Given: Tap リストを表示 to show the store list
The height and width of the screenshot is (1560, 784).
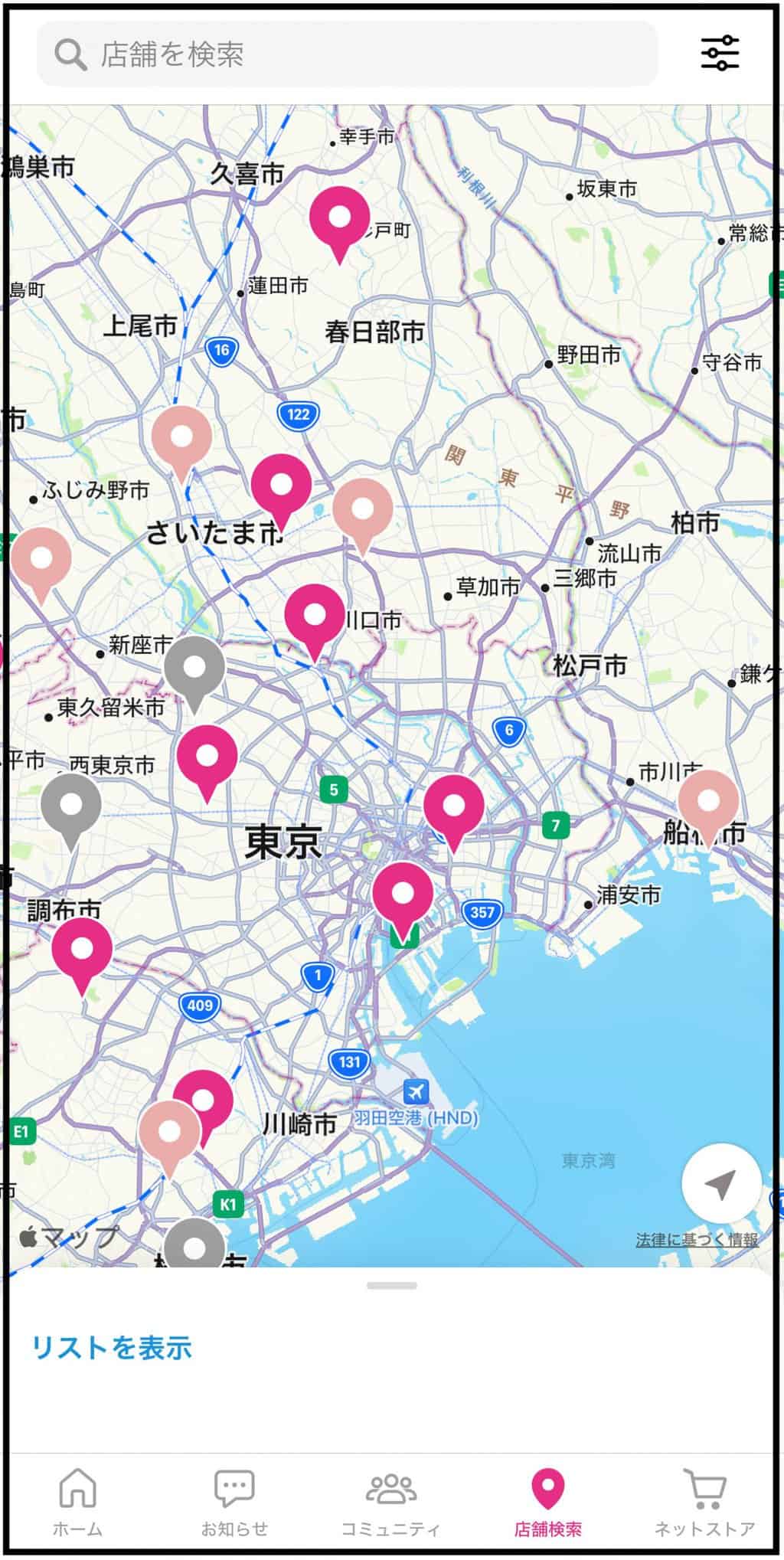Looking at the screenshot, I should point(112,1347).
